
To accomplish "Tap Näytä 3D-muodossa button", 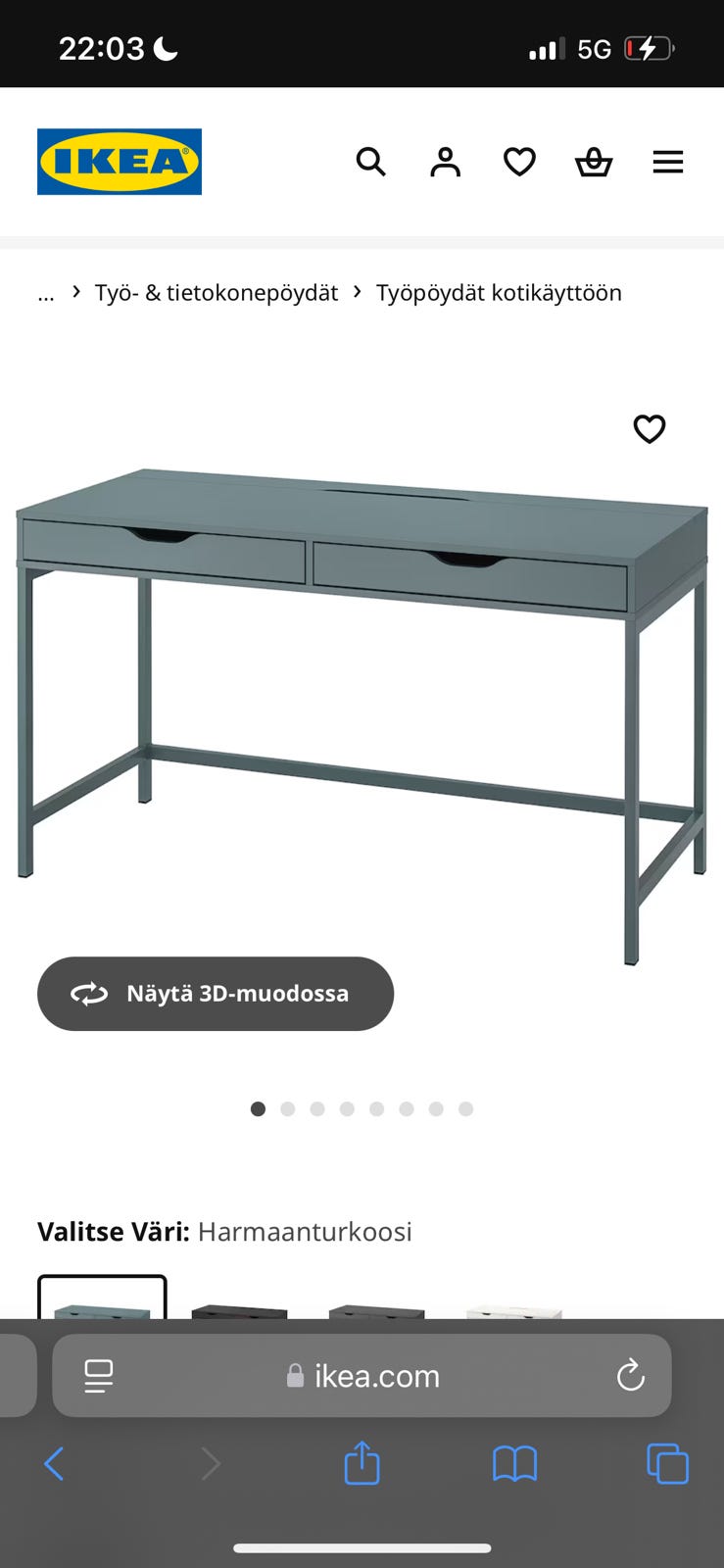I will (216, 994).
